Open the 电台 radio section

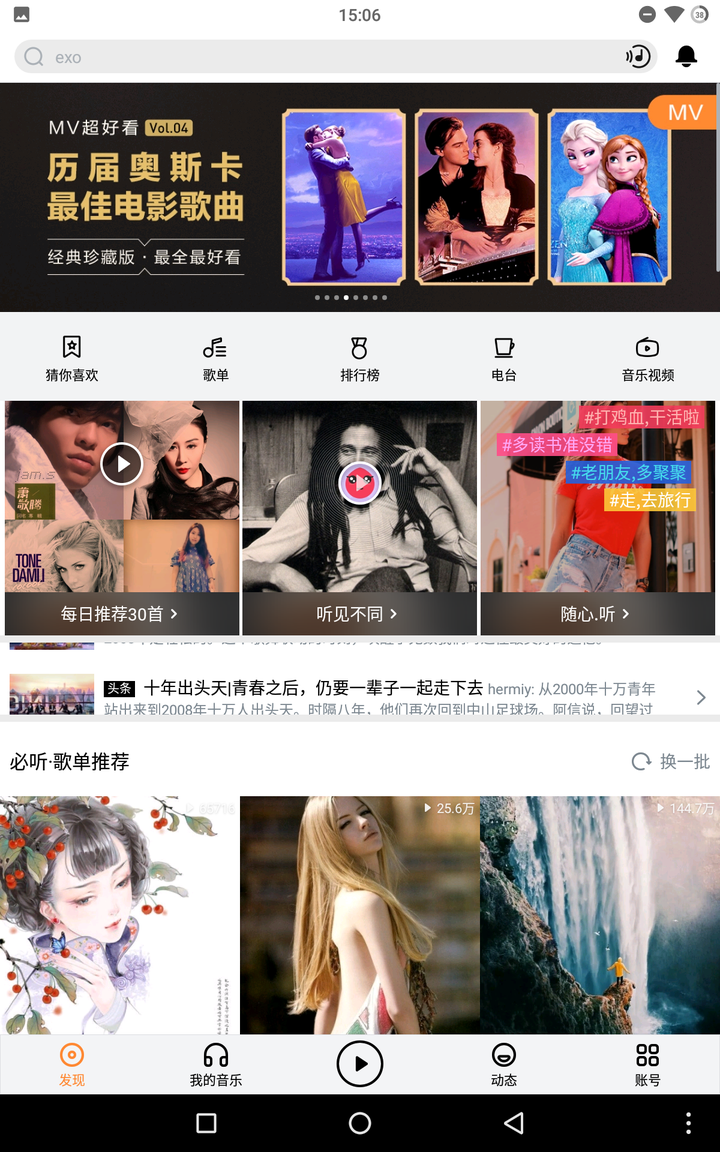[x=503, y=359]
